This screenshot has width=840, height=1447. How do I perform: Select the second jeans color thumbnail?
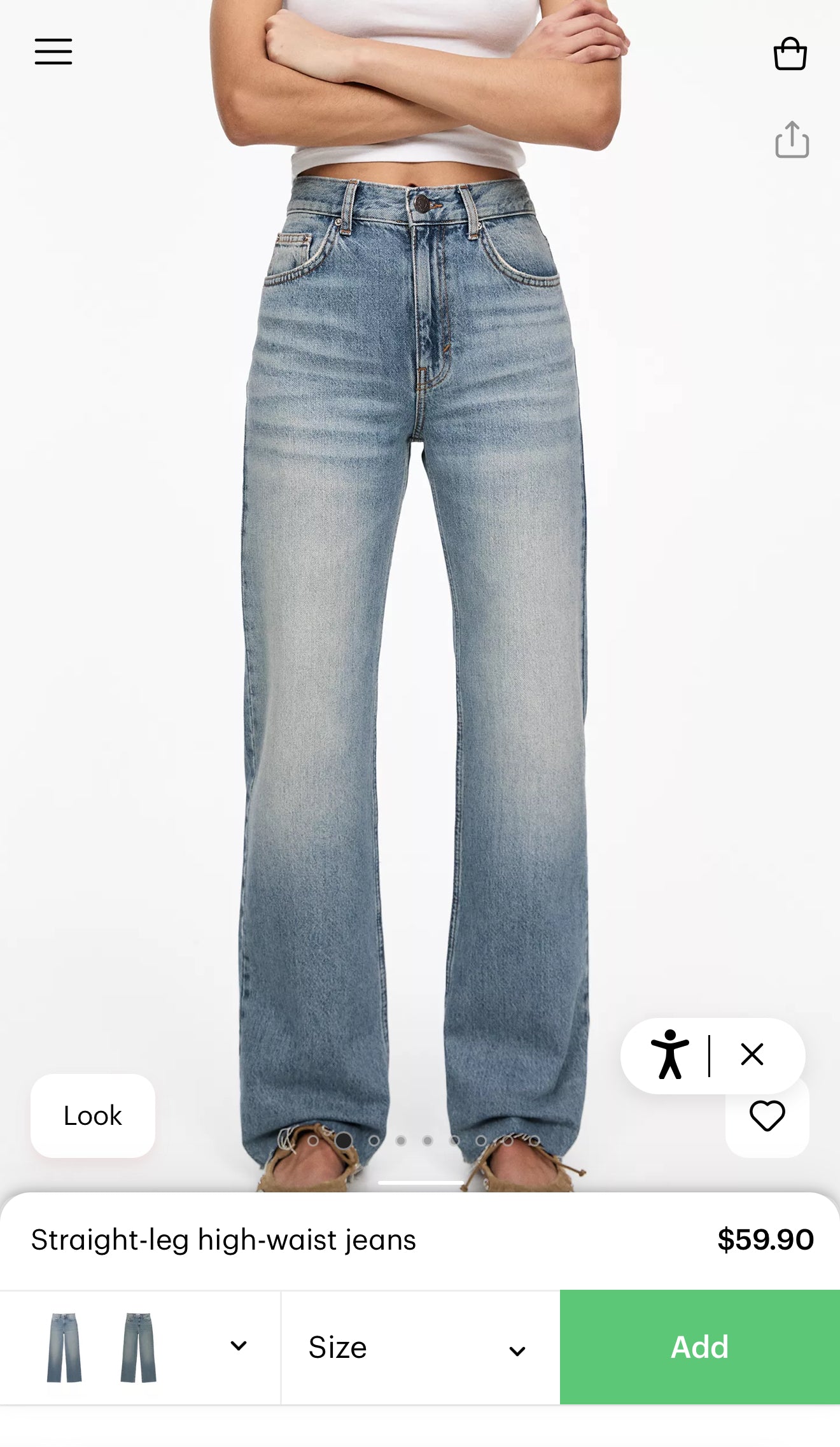tap(138, 1347)
